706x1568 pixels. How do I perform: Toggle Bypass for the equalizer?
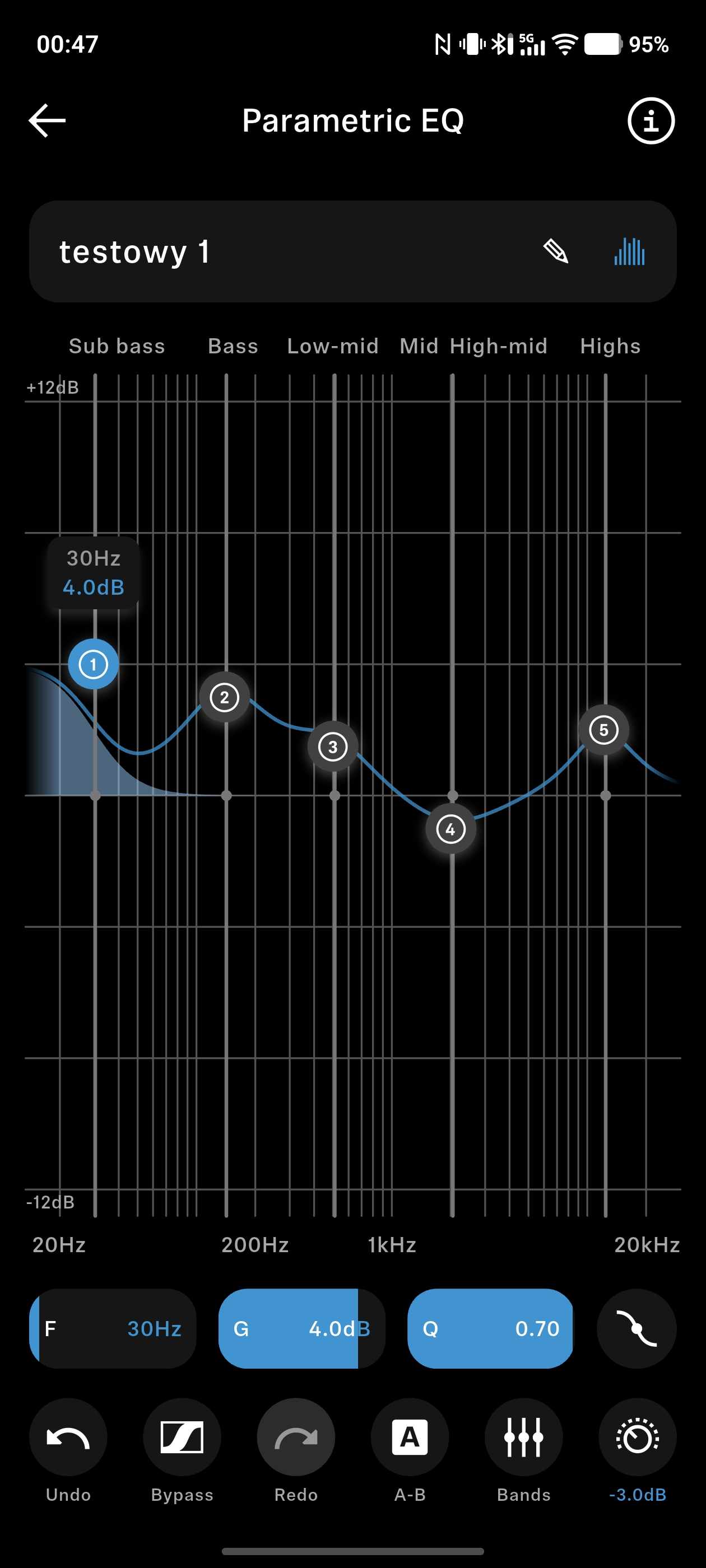tap(182, 1437)
